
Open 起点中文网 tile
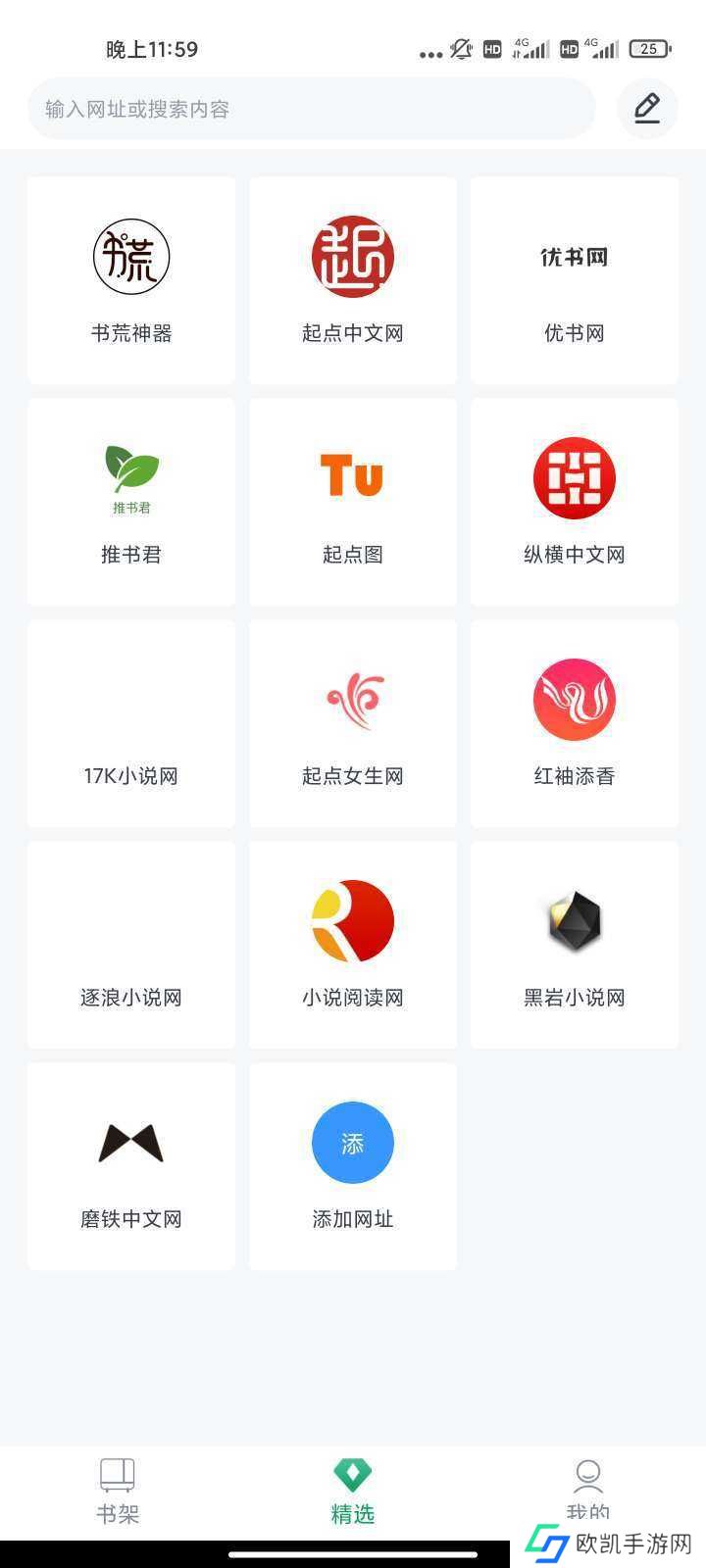(353, 280)
